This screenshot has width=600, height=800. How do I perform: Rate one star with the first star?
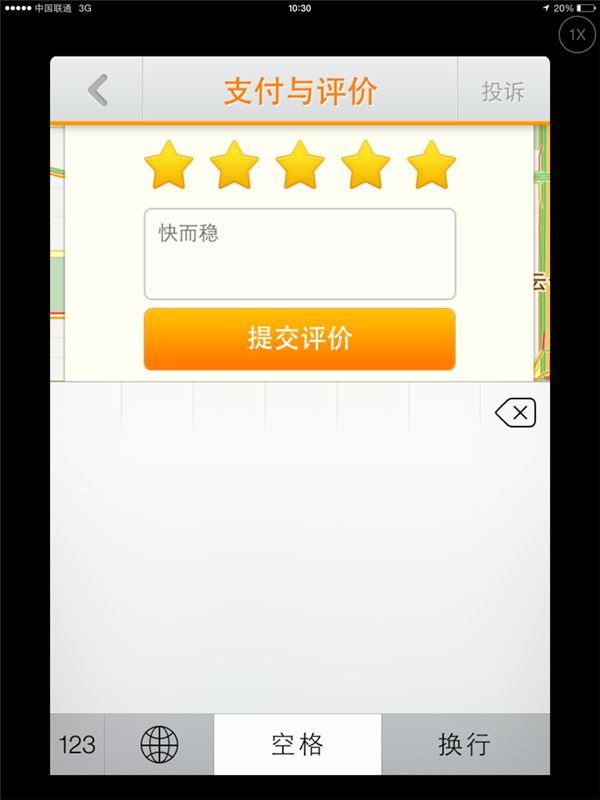[168, 165]
